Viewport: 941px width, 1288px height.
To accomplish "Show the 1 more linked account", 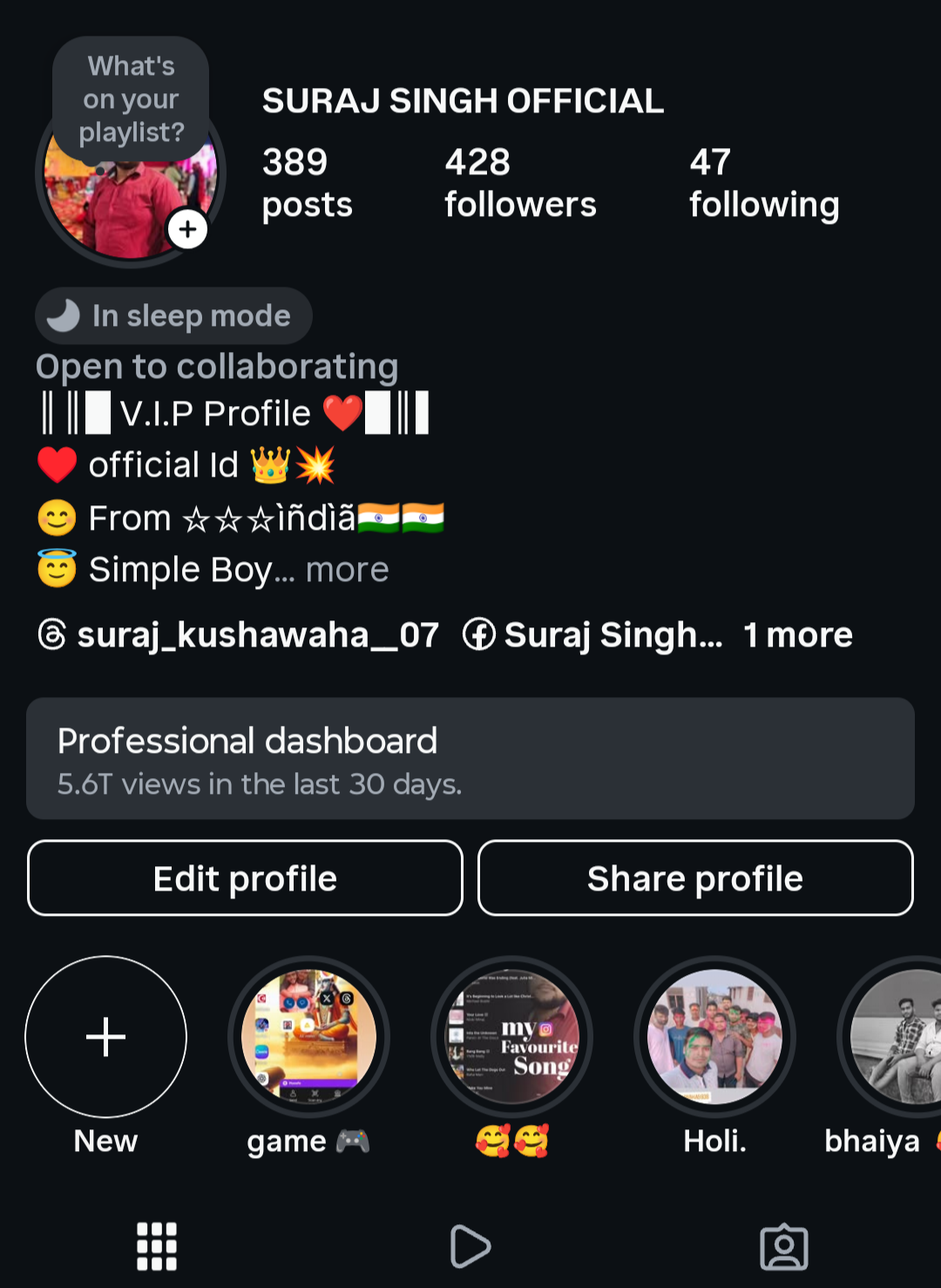I will [x=797, y=634].
